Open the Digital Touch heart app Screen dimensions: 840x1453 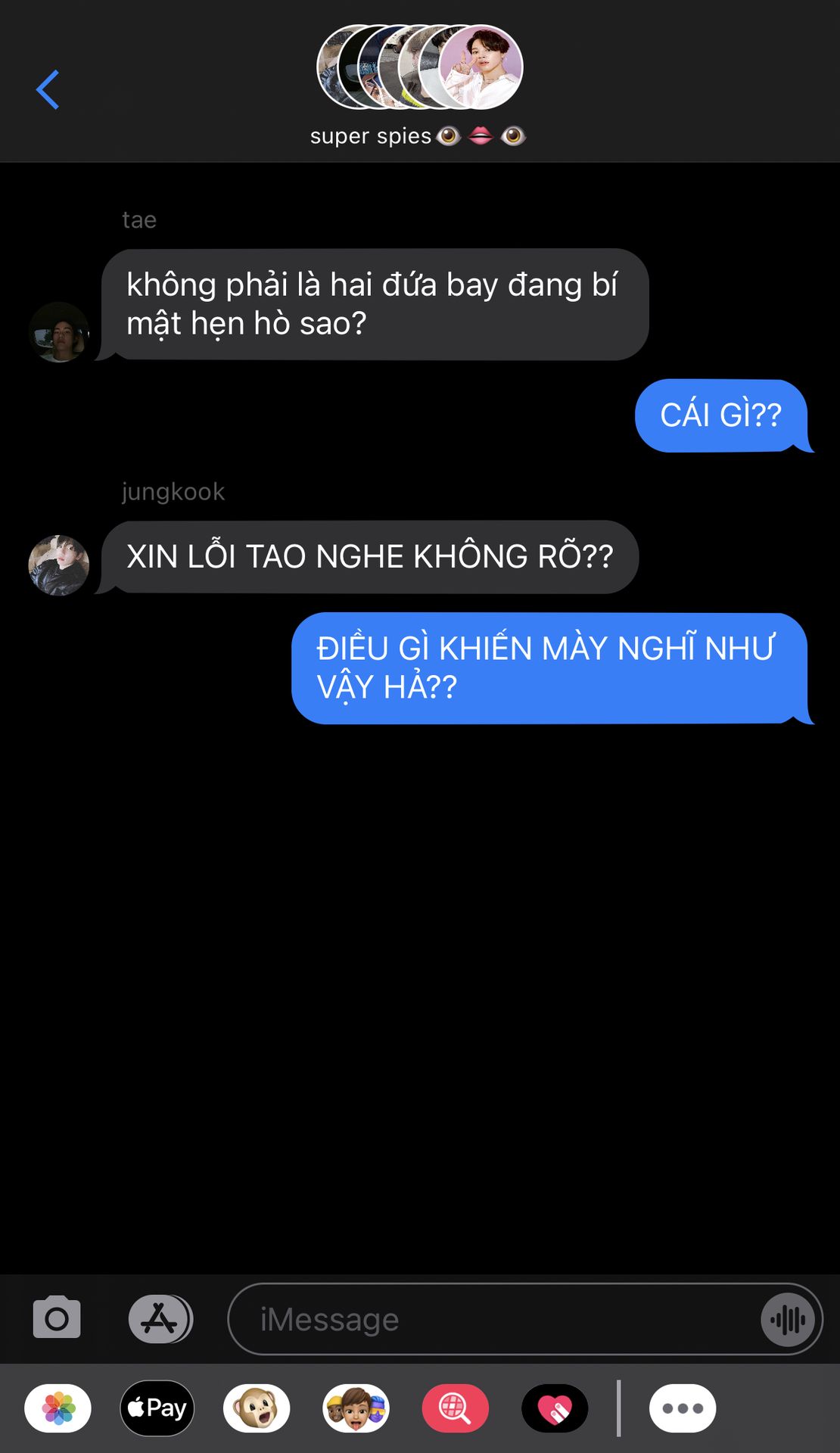pyautogui.click(x=555, y=1408)
